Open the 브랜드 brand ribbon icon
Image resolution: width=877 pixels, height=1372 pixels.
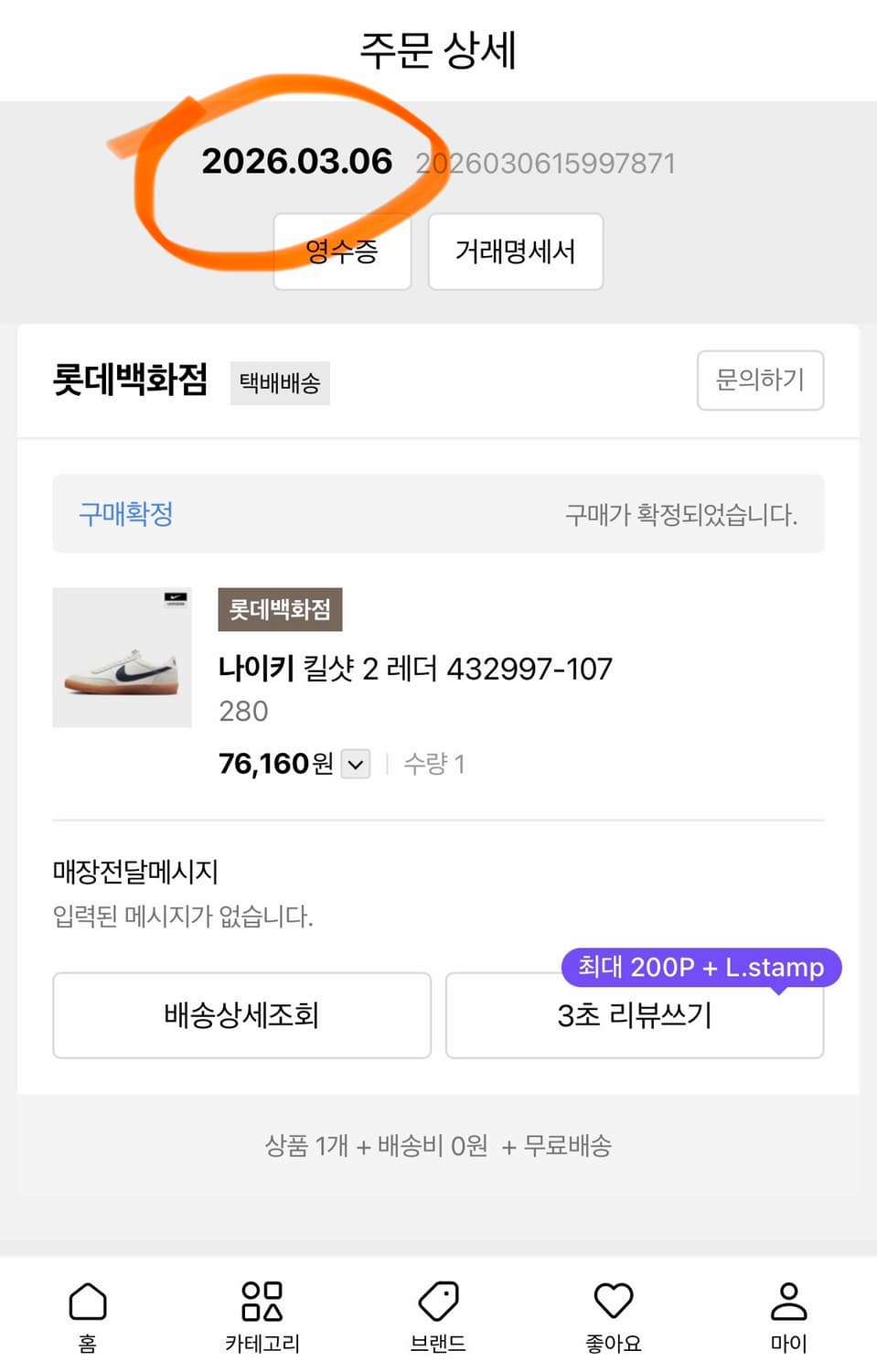(438, 1314)
